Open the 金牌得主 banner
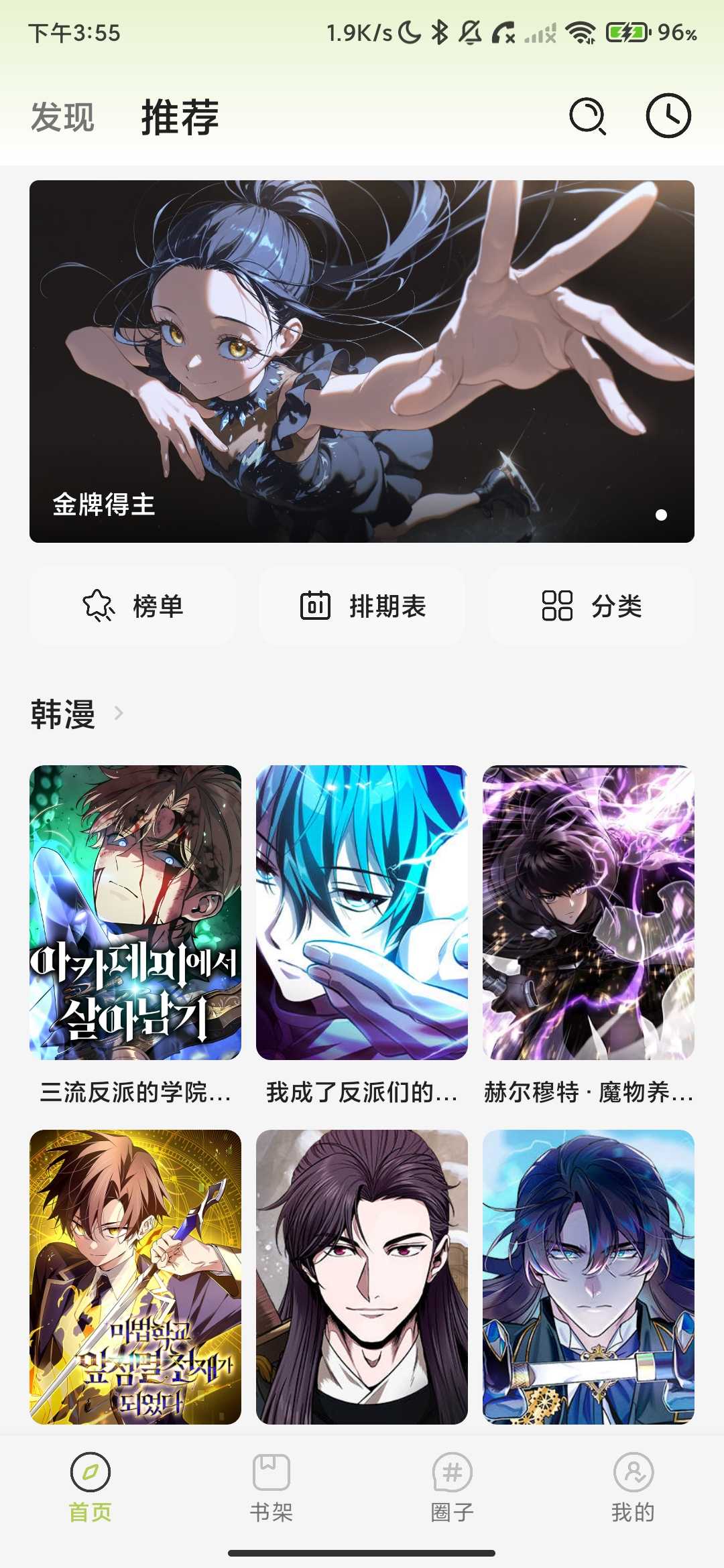724x1568 pixels. (x=362, y=361)
